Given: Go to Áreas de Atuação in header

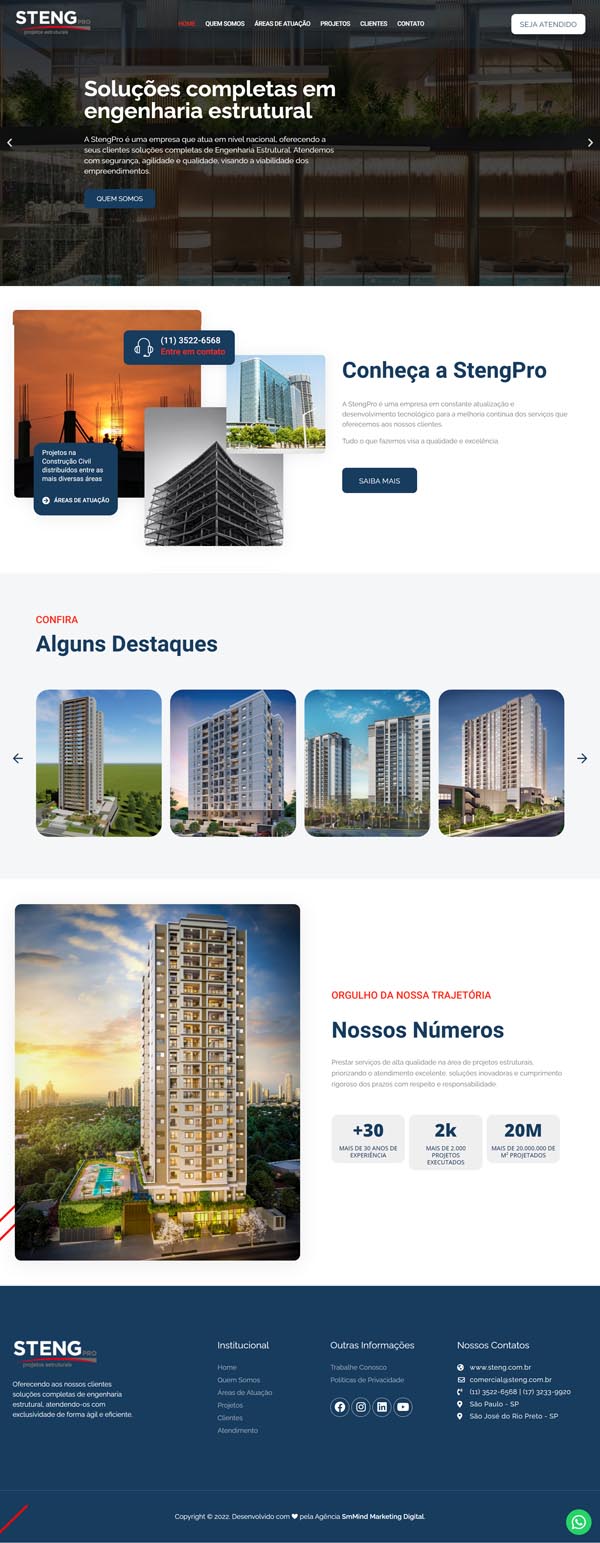Looking at the screenshot, I should pyautogui.click(x=282, y=23).
